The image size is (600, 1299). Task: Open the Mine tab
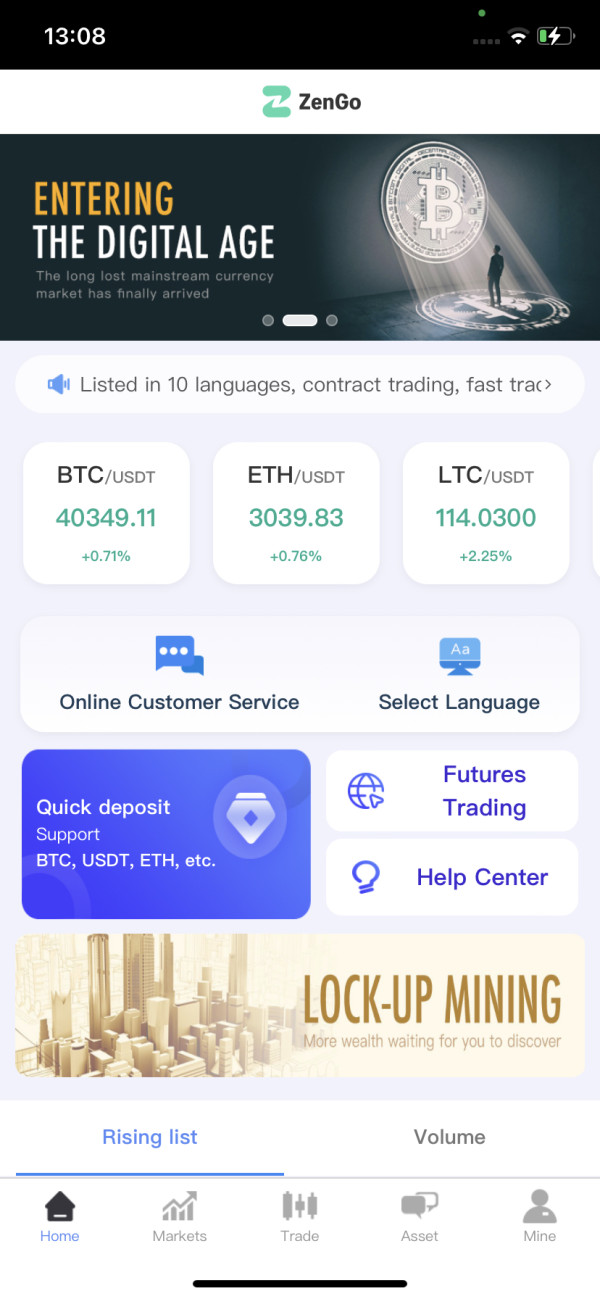point(540,1217)
